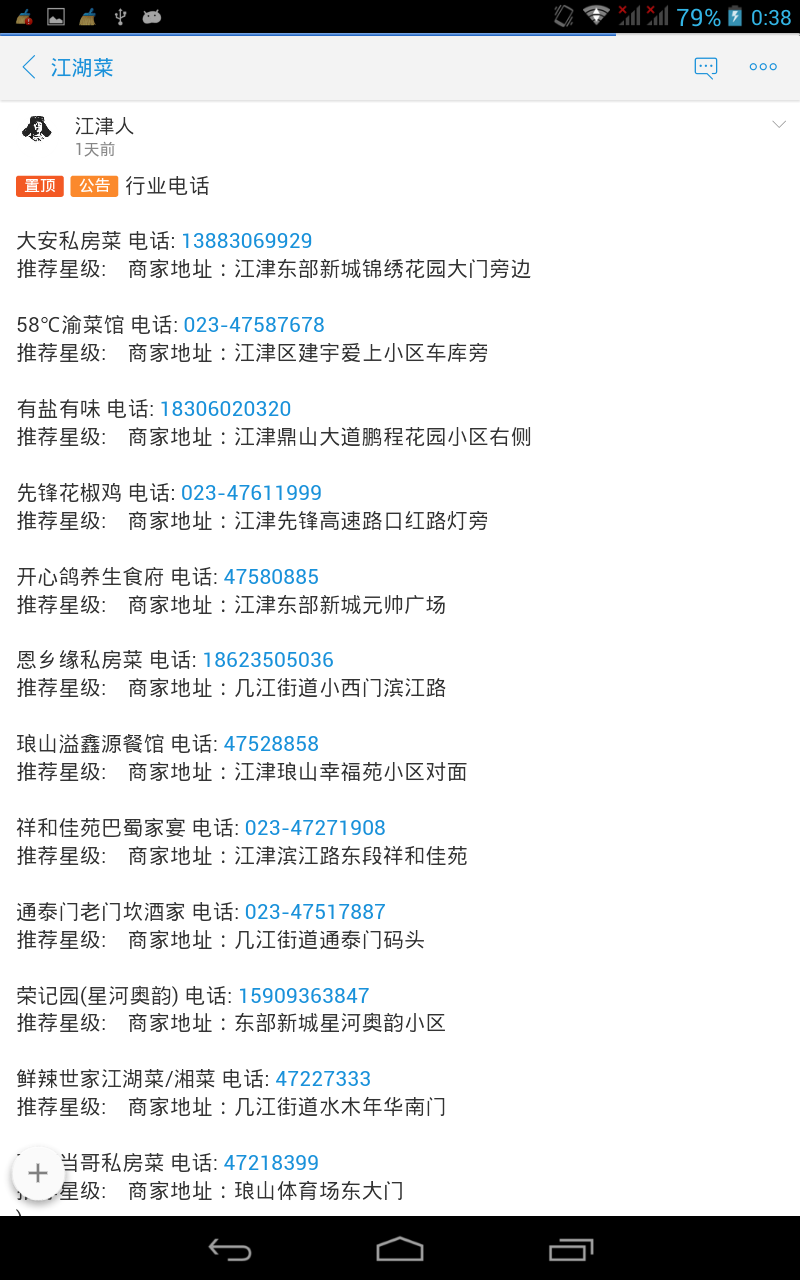This screenshot has width=800, height=1280.
Task: Tap the system home button
Action: [x=400, y=1248]
